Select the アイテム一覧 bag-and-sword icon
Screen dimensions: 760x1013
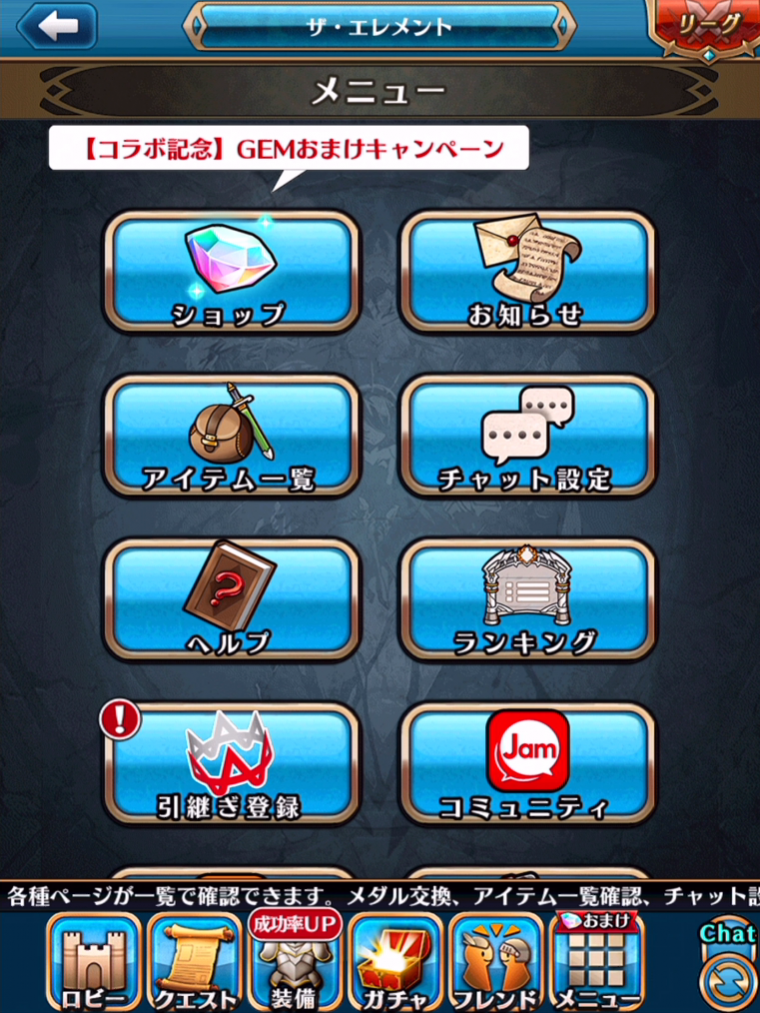[231, 434]
